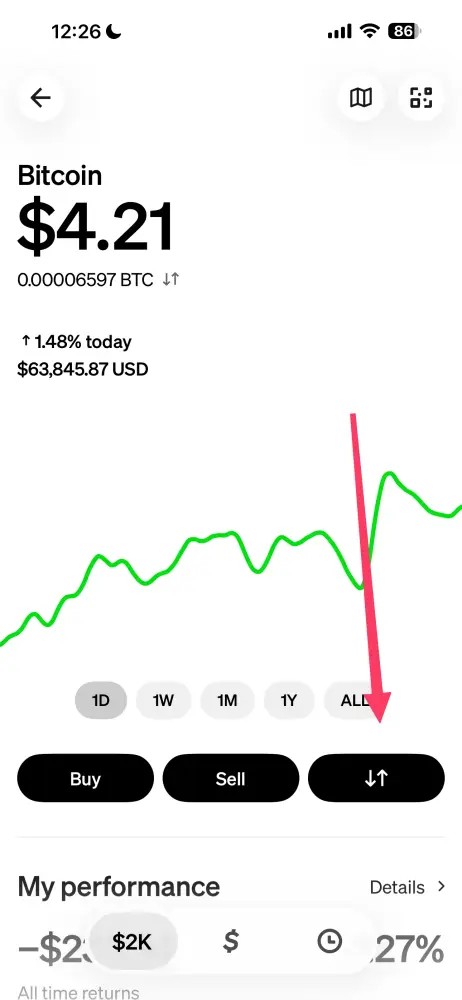Switch chart to 1M range
462x1000 pixels.
227,700
